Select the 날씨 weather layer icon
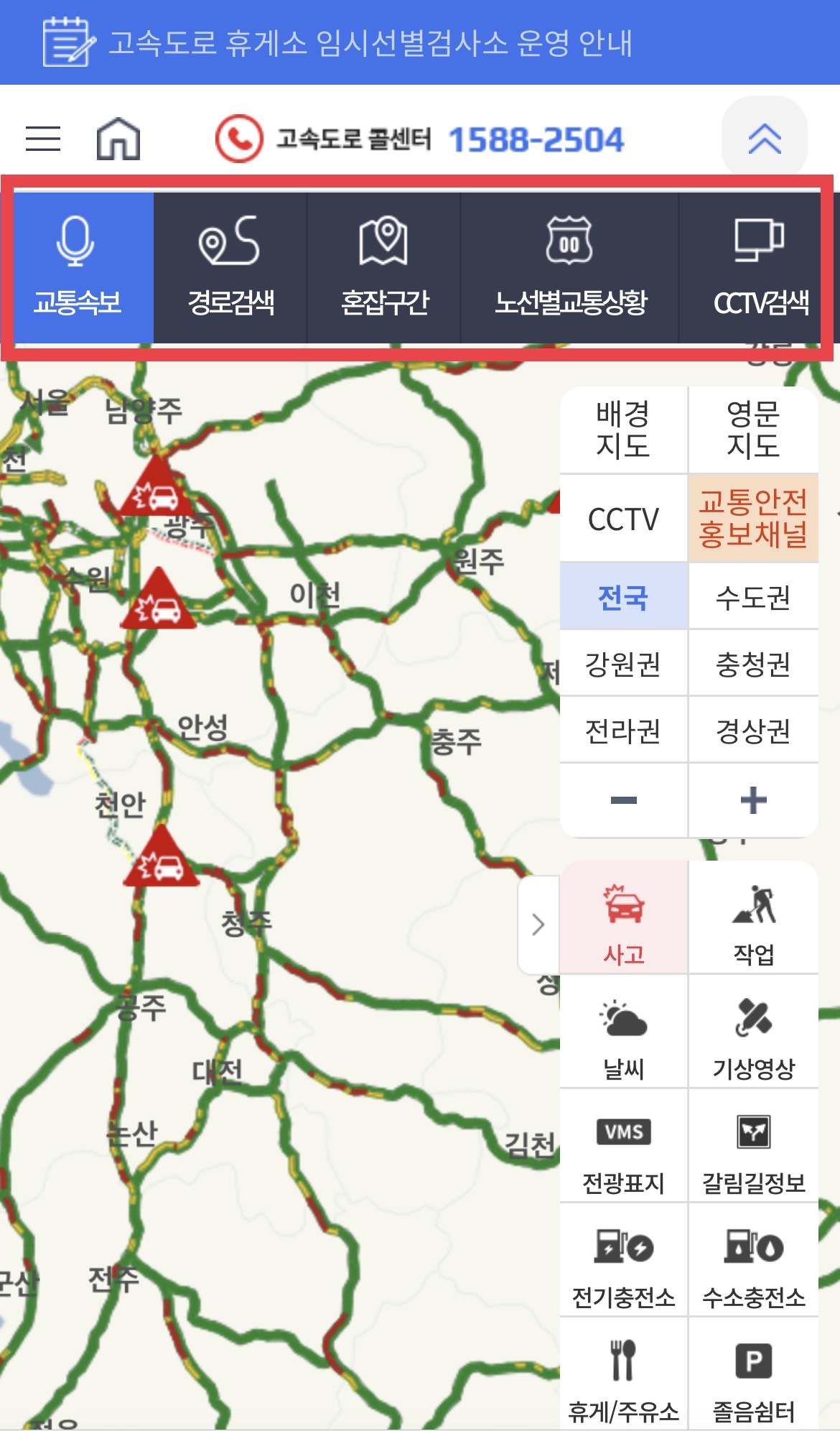 click(623, 1033)
